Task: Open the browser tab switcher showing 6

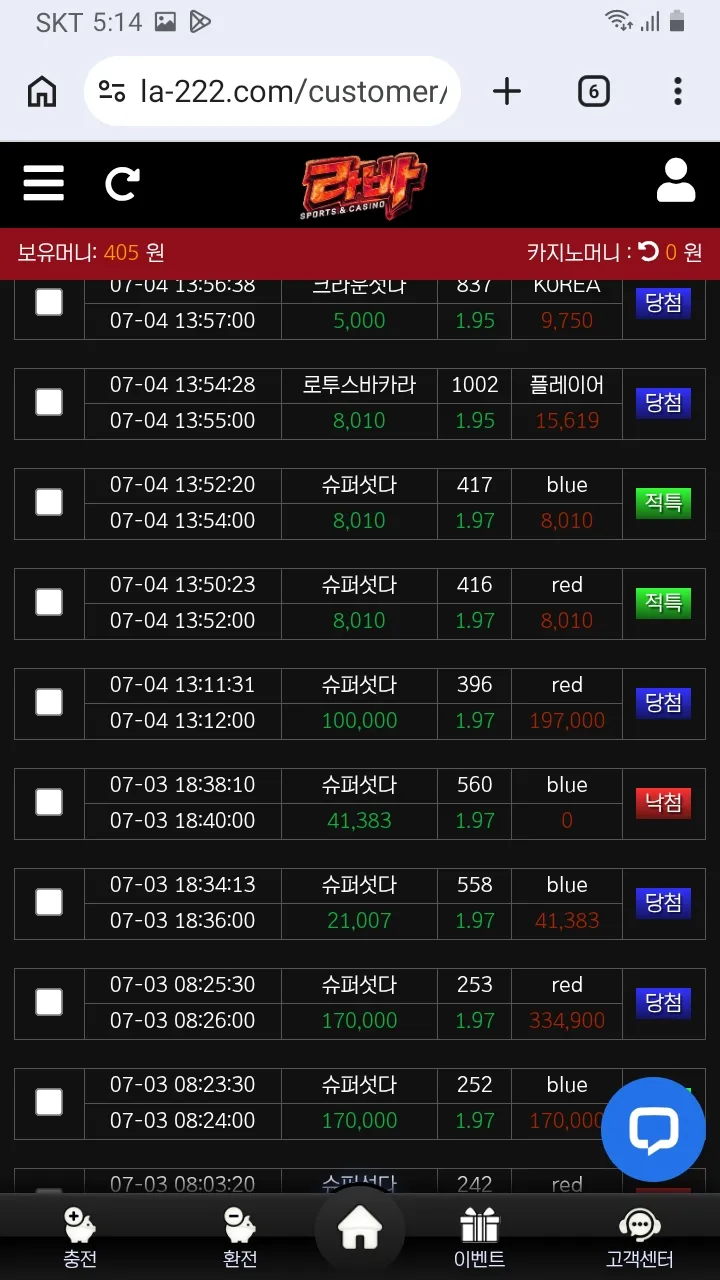Action: tap(594, 92)
